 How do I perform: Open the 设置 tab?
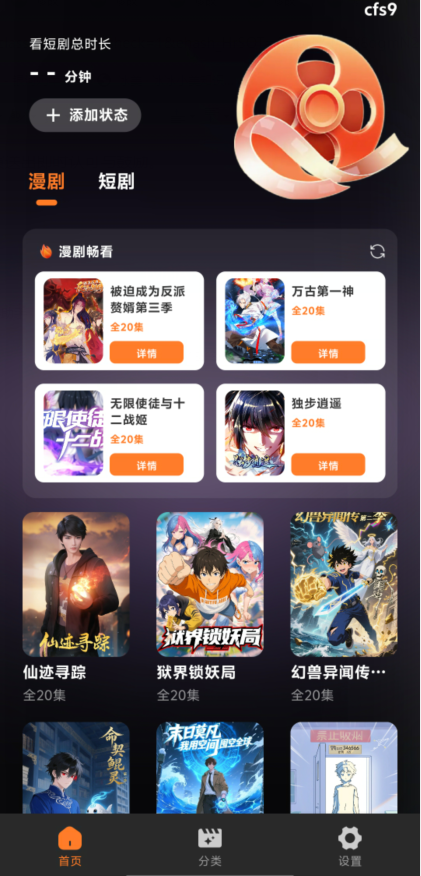[350, 846]
